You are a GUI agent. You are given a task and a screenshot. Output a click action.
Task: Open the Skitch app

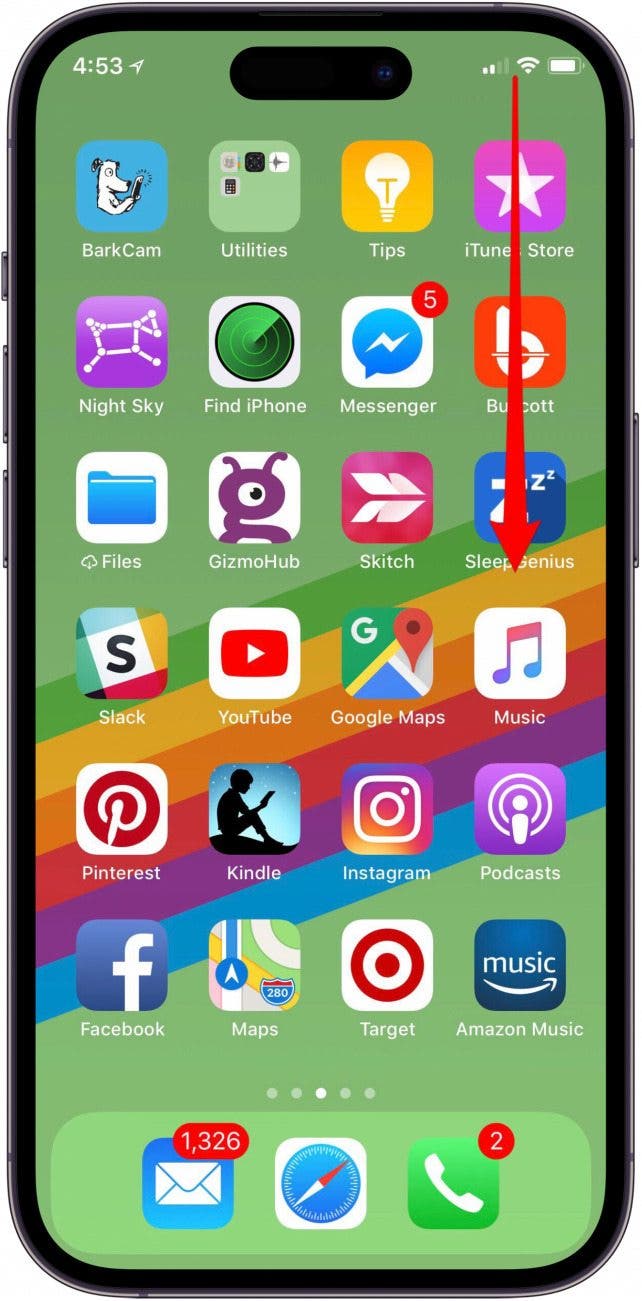(x=387, y=498)
